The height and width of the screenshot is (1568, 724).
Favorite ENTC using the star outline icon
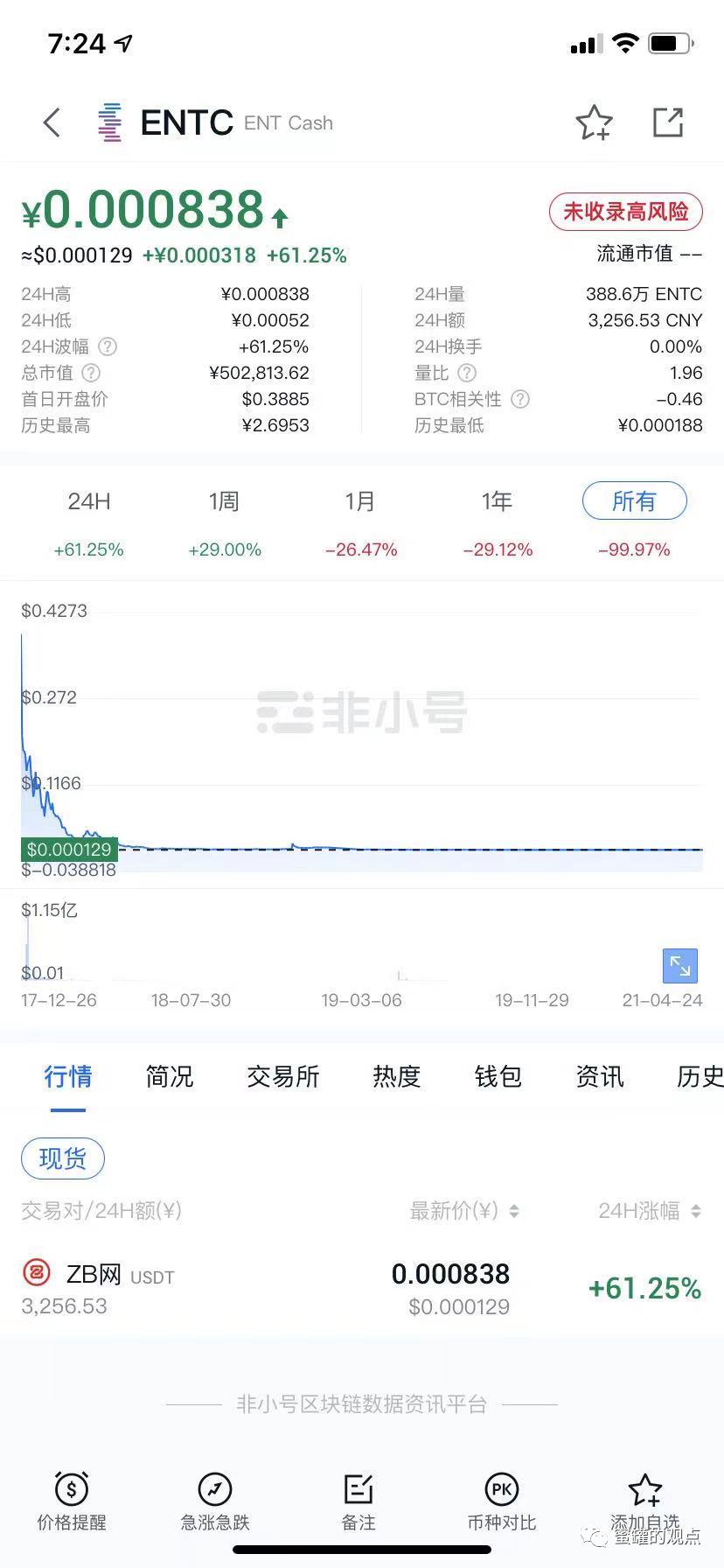point(595,122)
